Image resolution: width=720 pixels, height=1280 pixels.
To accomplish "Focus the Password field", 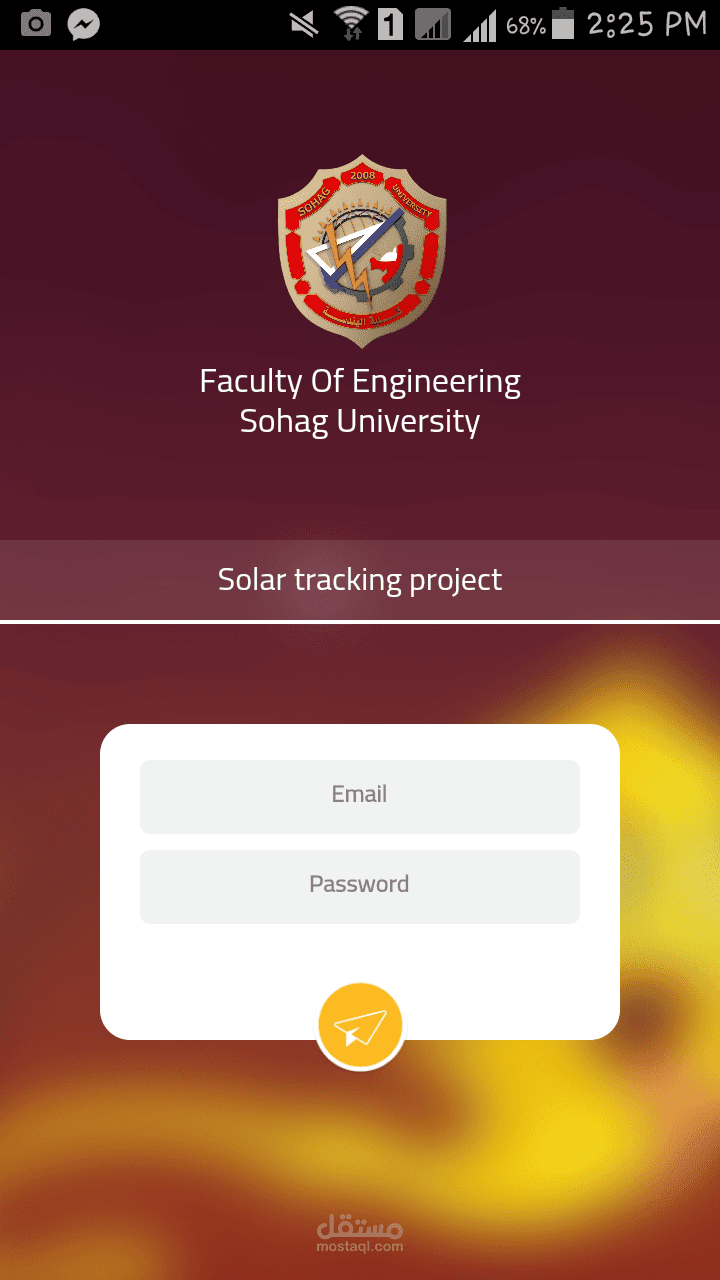I will (x=360, y=886).
